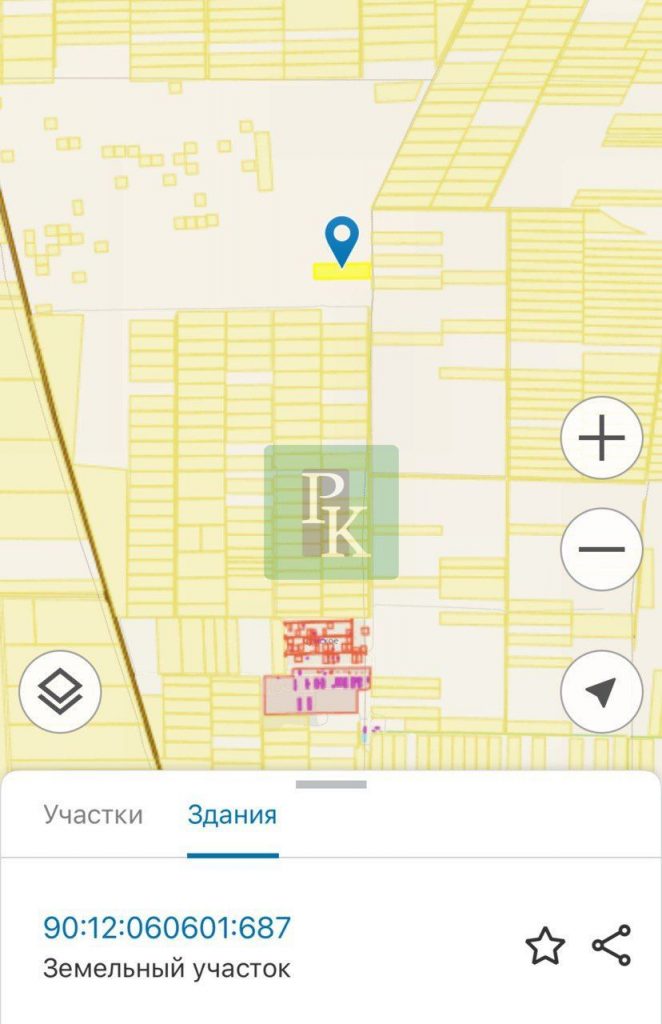The width and height of the screenshot is (662, 1024).
Task: Select the Здания tab
Action: [x=232, y=814]
